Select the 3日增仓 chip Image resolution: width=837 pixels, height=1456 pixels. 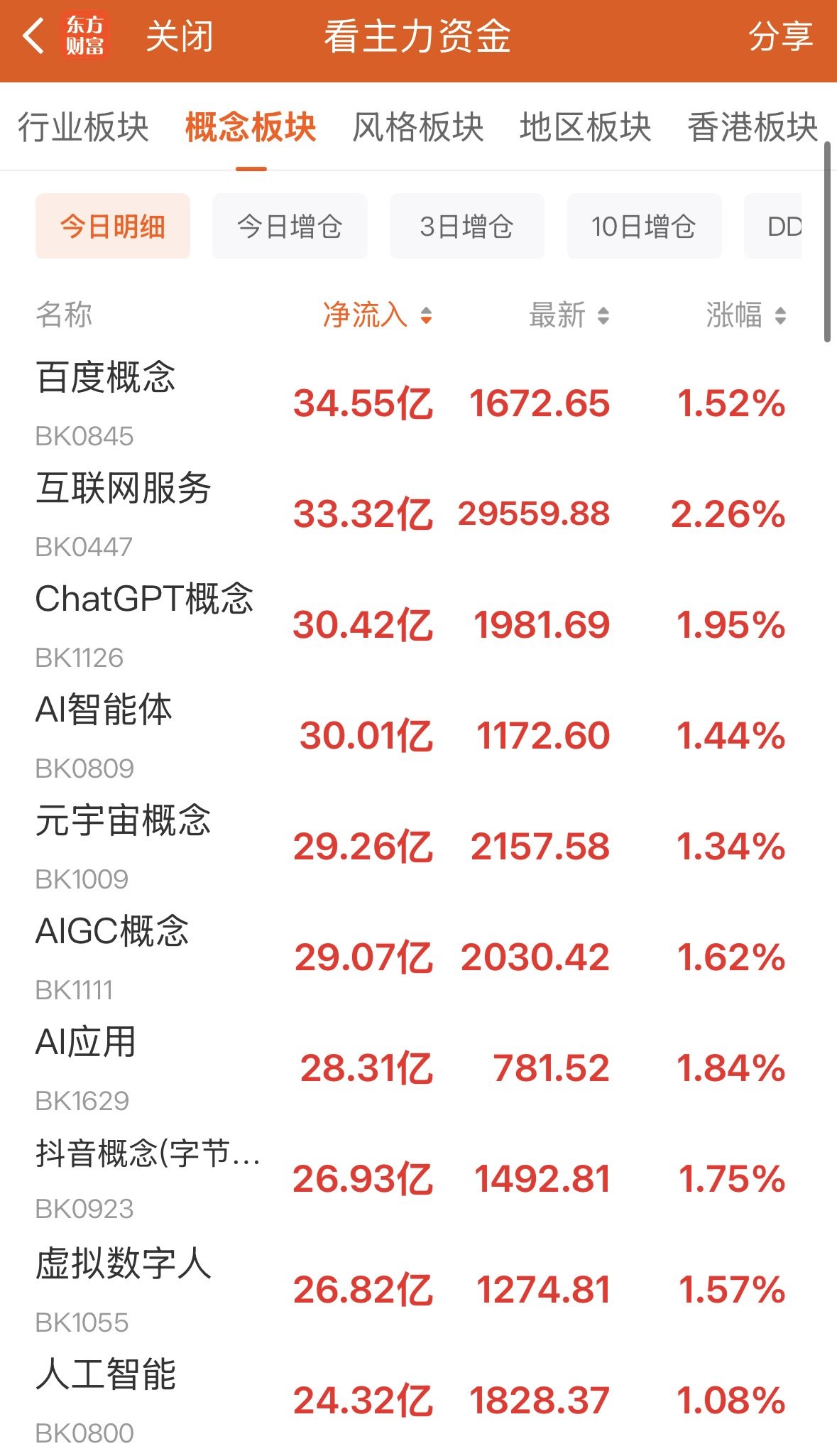click(467, 227)
